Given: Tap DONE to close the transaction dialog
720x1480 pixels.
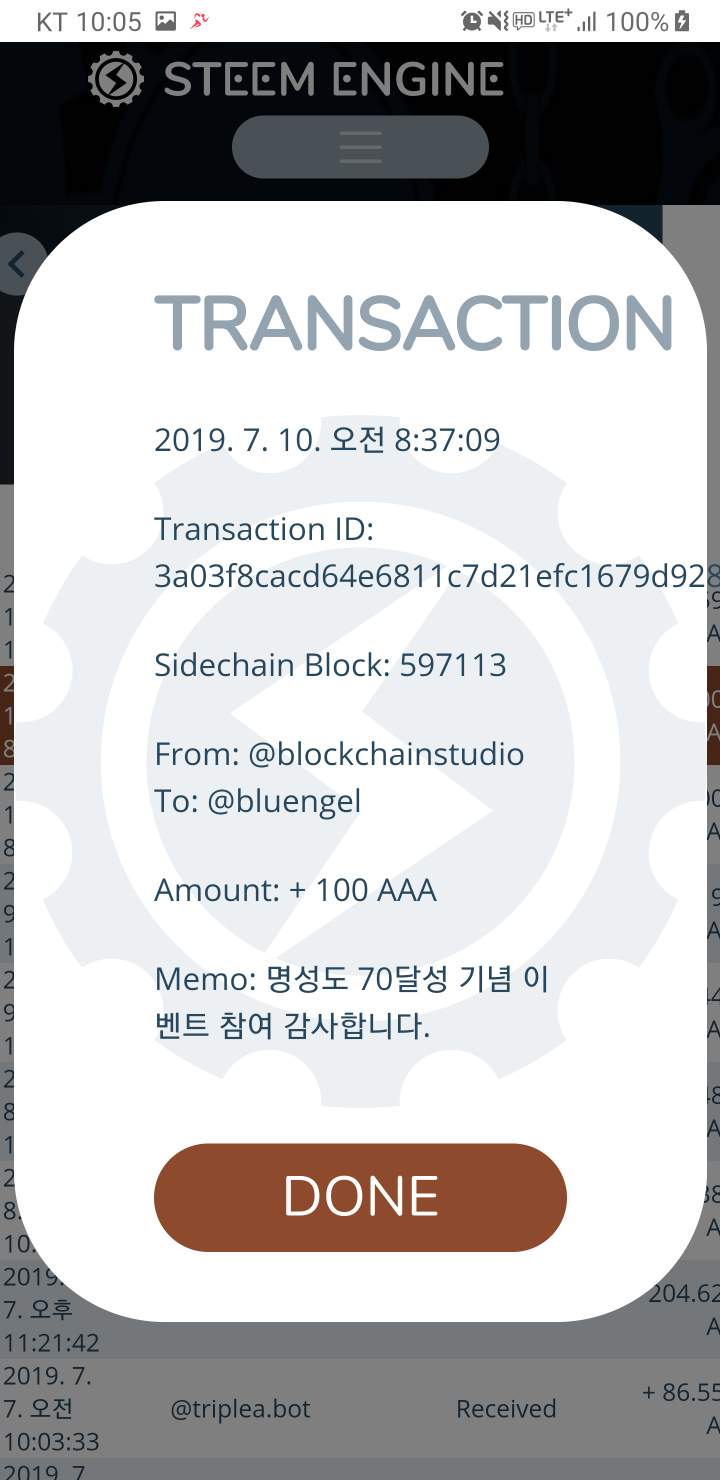Looking at the screenshot, I should 360,1197.
